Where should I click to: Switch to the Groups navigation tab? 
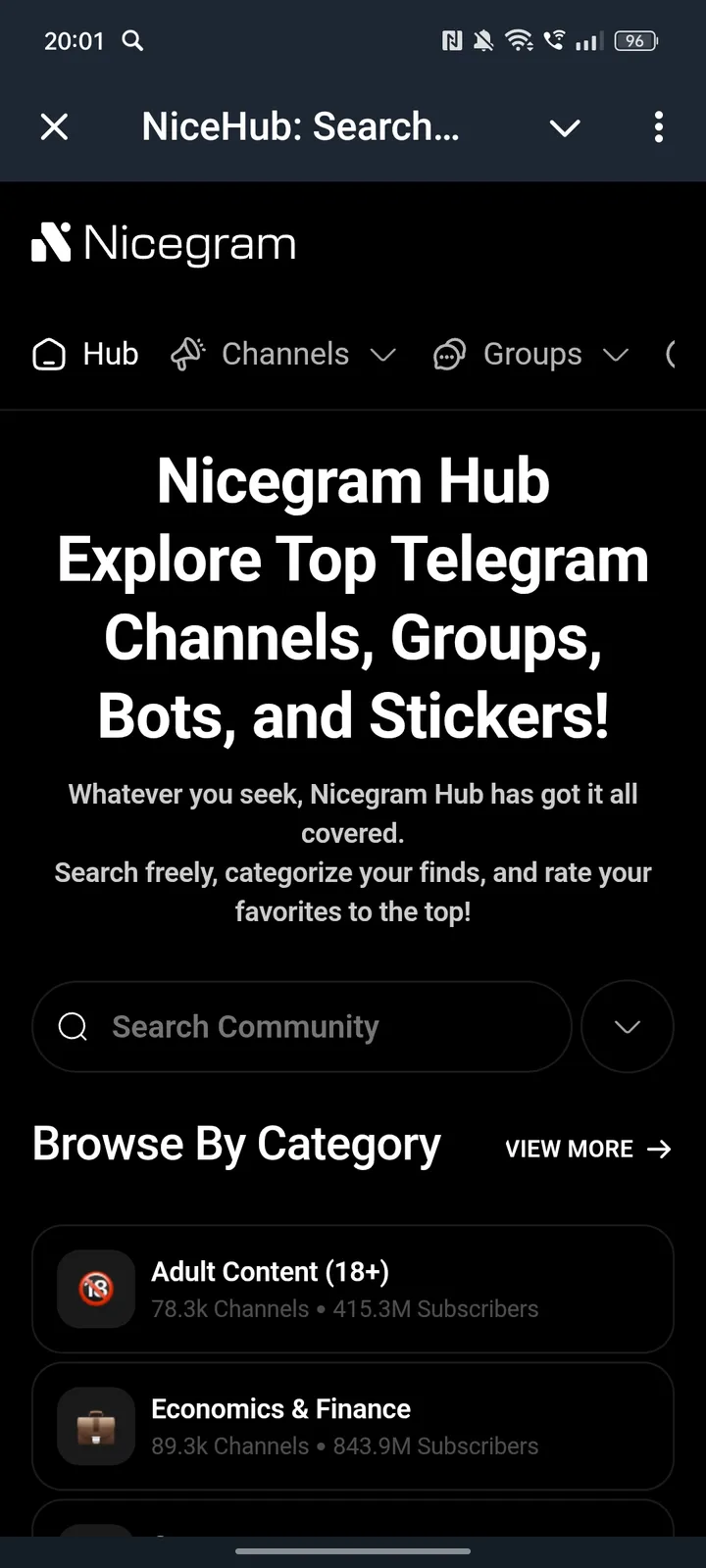pyautogui.click(x=511, y=354)
